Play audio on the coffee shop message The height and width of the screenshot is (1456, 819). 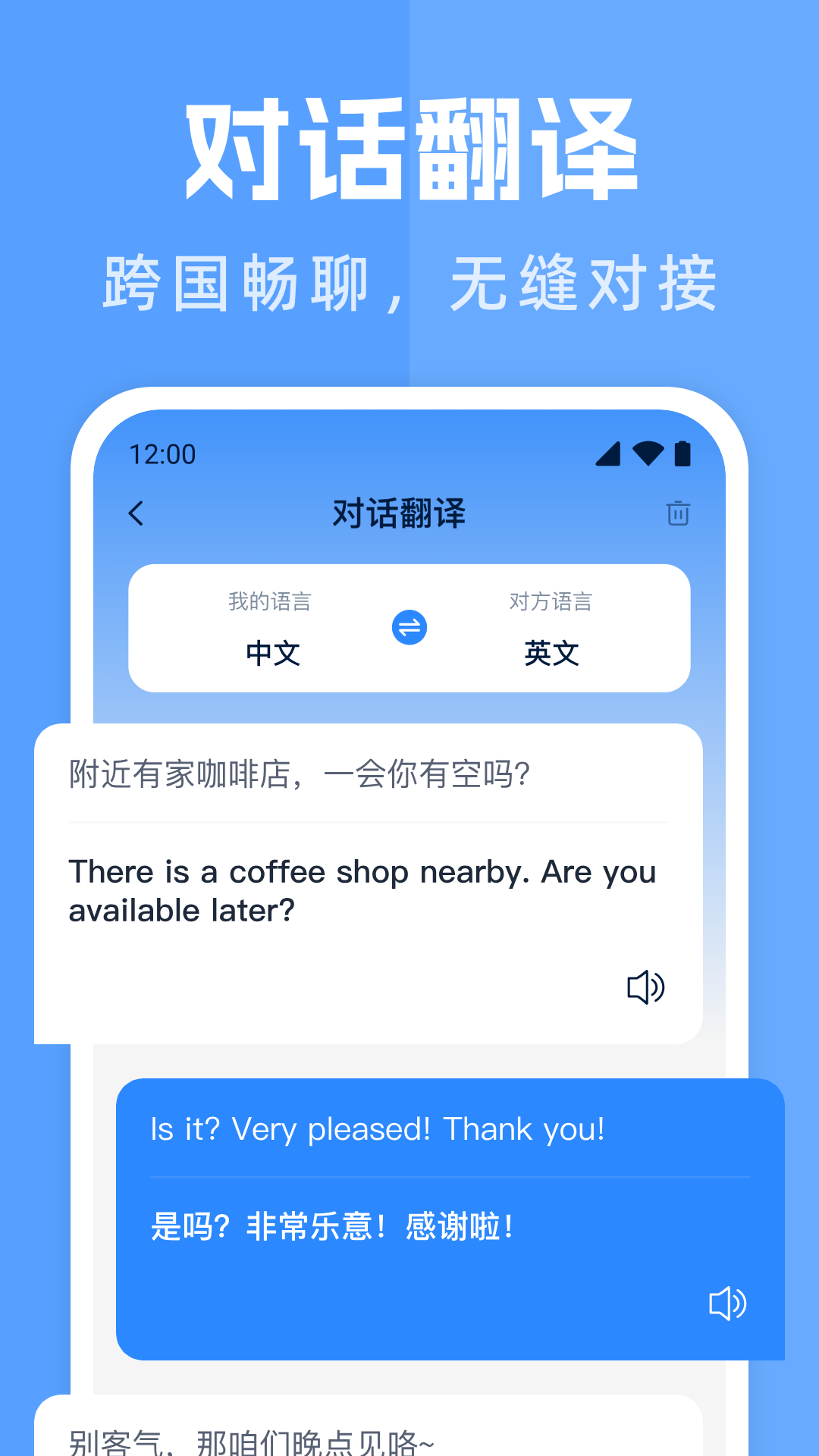coord(646,986)
